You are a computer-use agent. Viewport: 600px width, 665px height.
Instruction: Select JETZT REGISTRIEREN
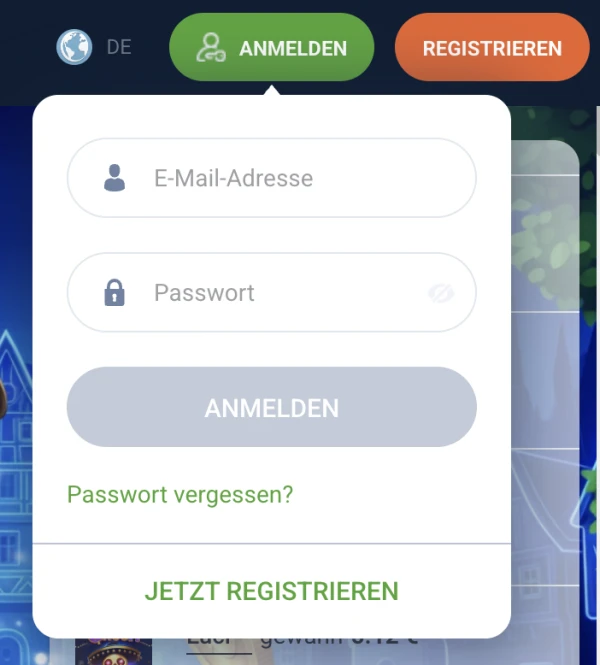(271, 591)
